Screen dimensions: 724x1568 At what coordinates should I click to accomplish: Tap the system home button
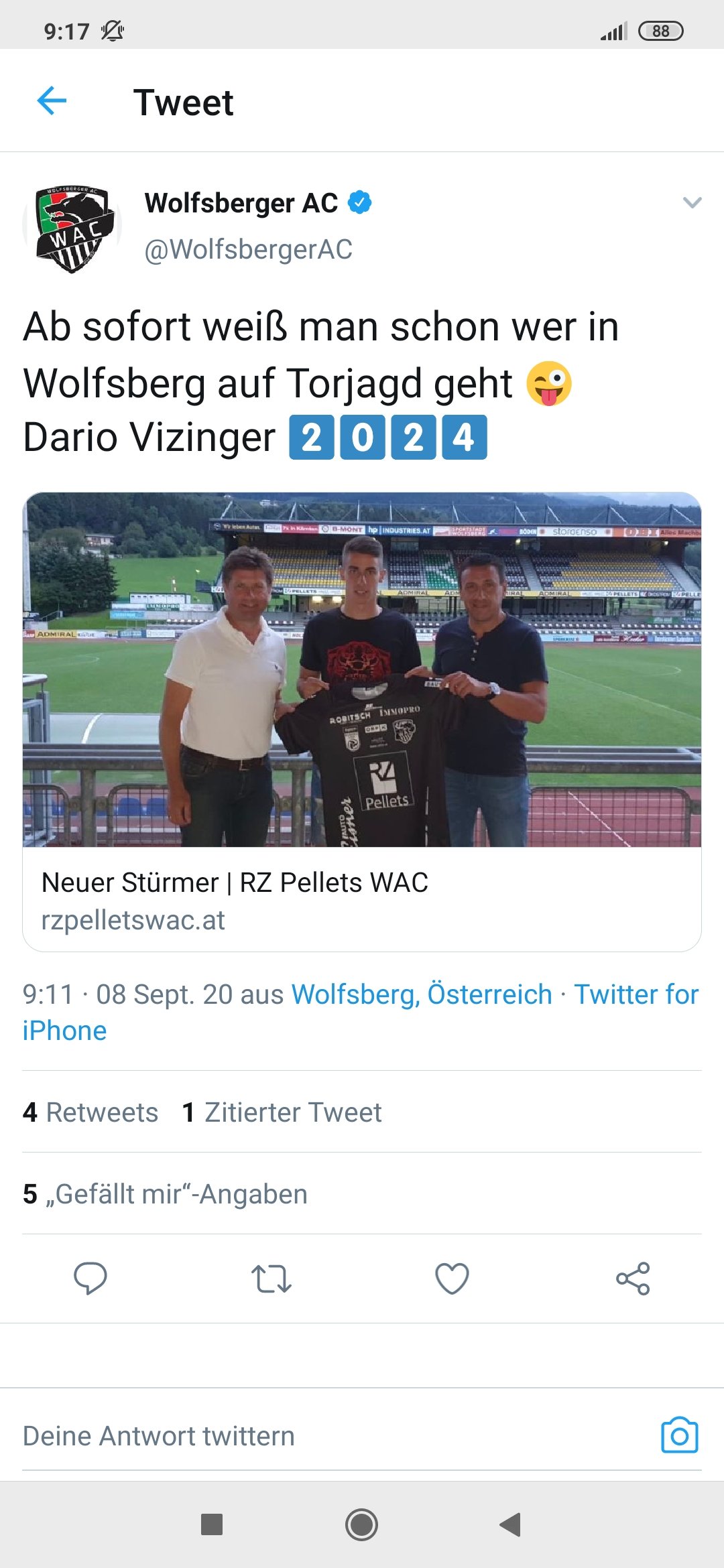(x=362, y=1524)
